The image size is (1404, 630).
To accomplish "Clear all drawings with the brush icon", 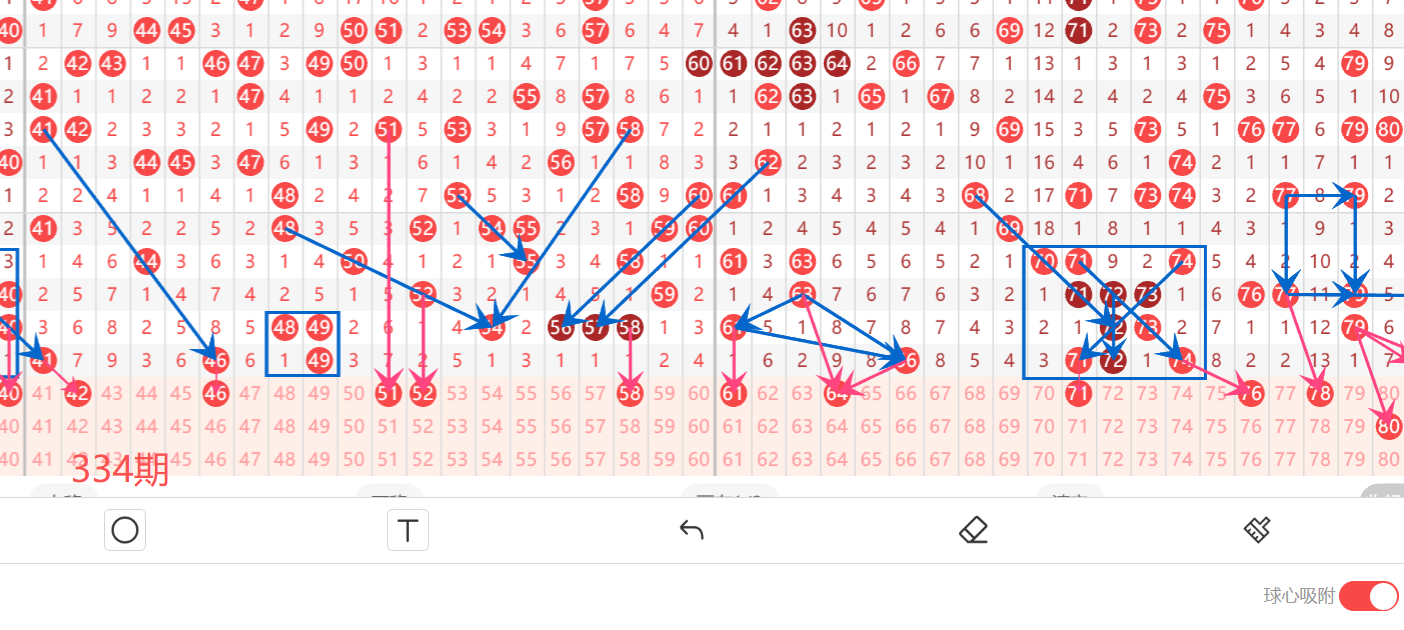I will coord(1257,530).
